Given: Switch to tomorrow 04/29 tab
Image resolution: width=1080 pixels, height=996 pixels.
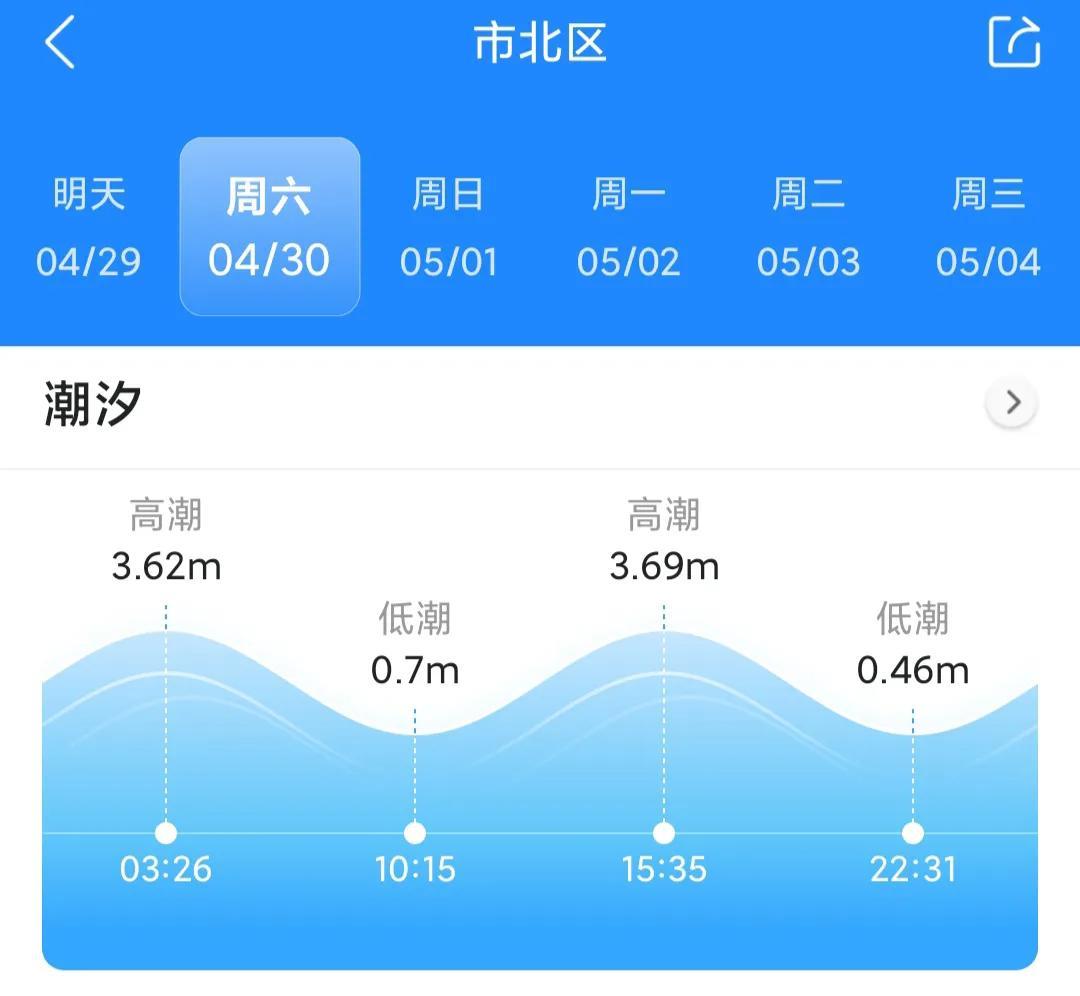Looking at the screenshot, I should (89, 227).
